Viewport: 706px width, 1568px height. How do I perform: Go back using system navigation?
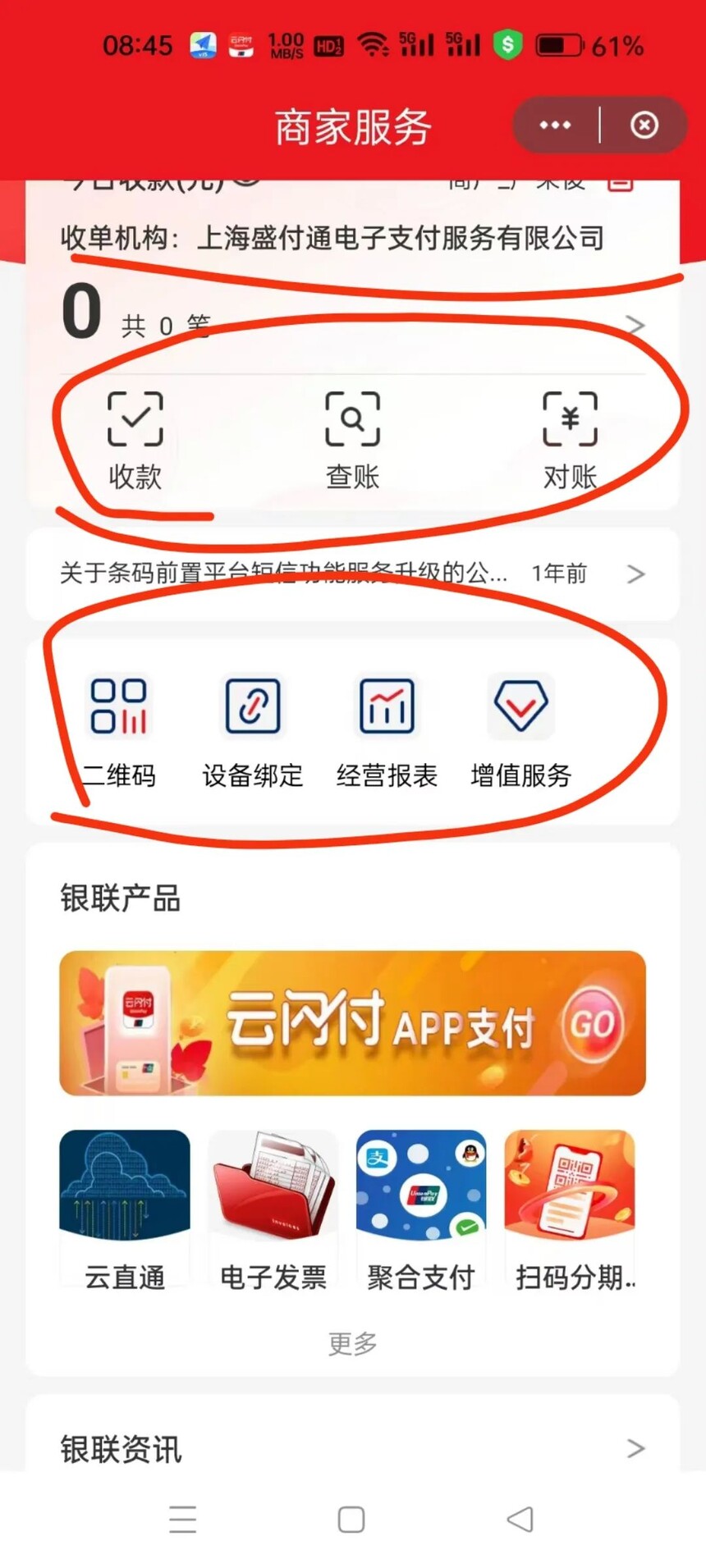click(x=520, y=1520)
